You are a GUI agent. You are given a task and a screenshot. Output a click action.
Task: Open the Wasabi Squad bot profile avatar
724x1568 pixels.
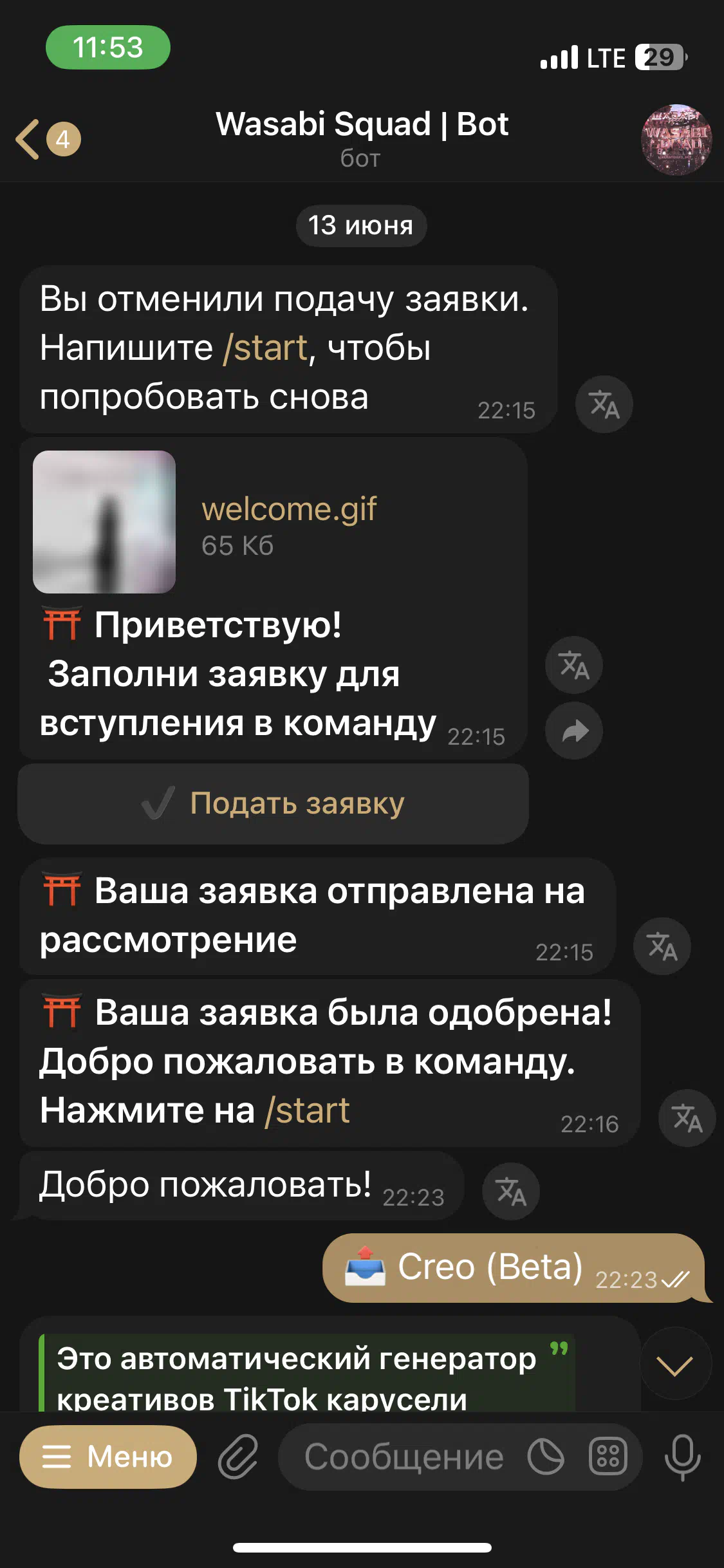tap(676, 140)
